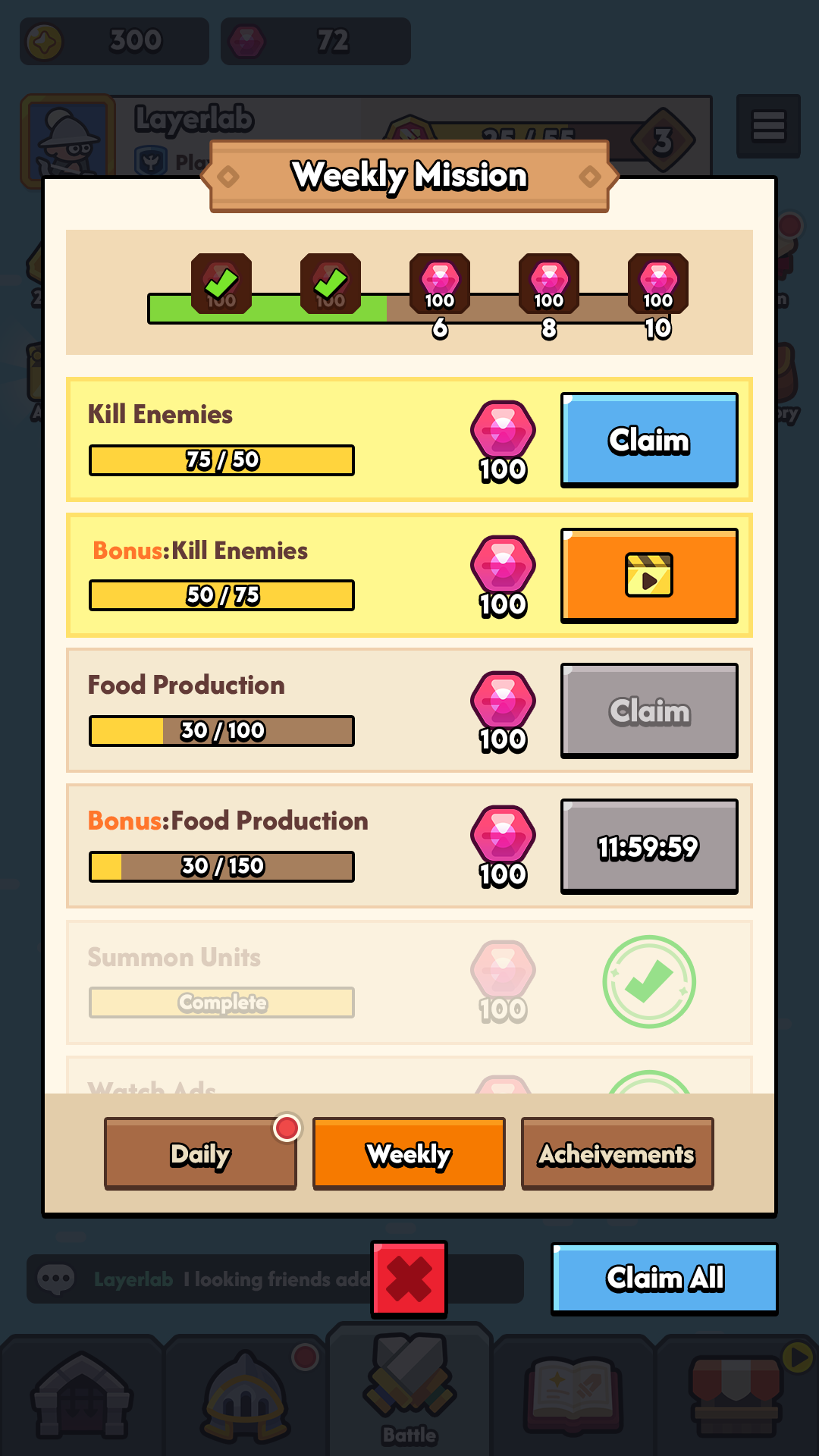Screen dimensions: 819x1456
Task: Tap the 8-point milestone gem reward
Action: click(x=549, y=285)
